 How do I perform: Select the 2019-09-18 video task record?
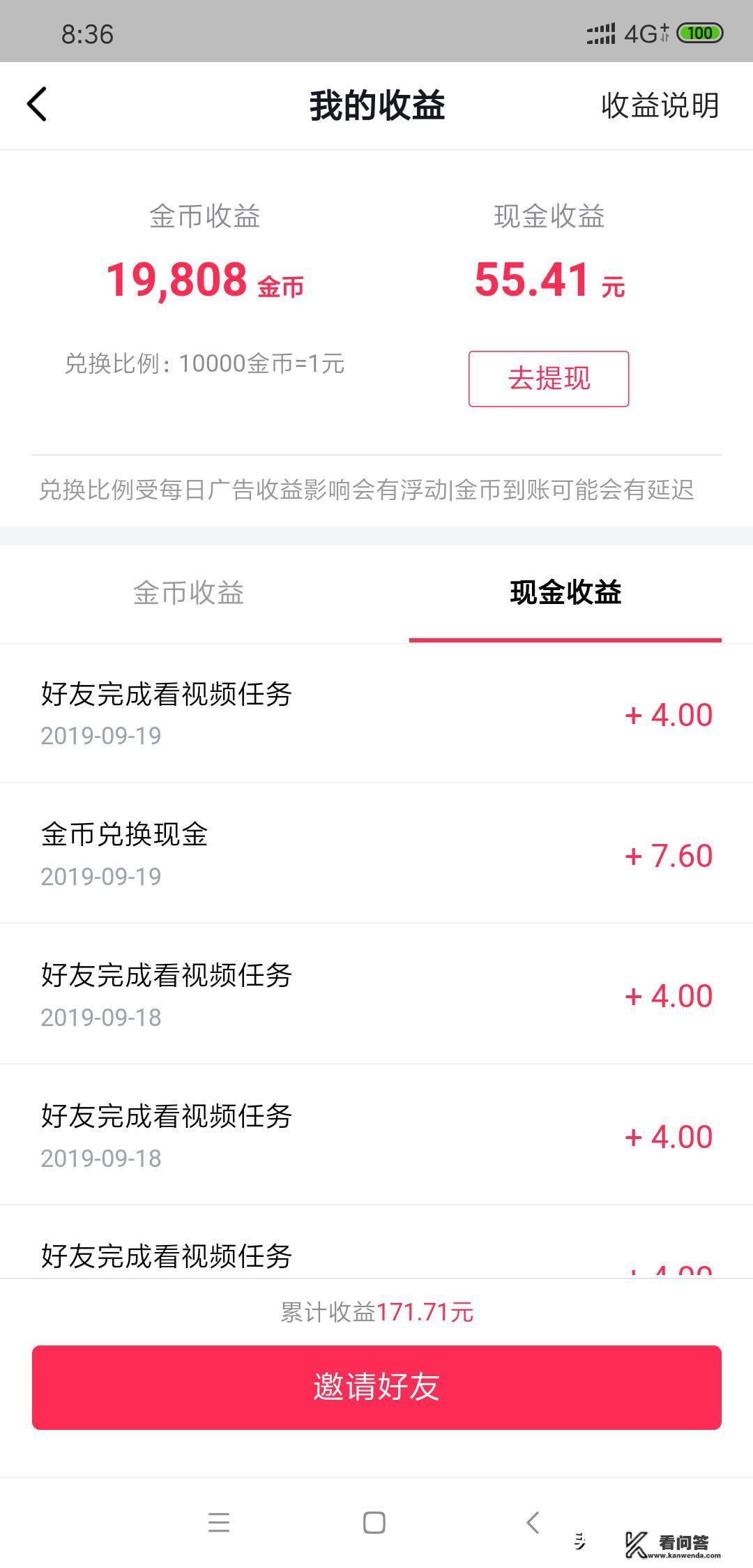click(376, 993)
